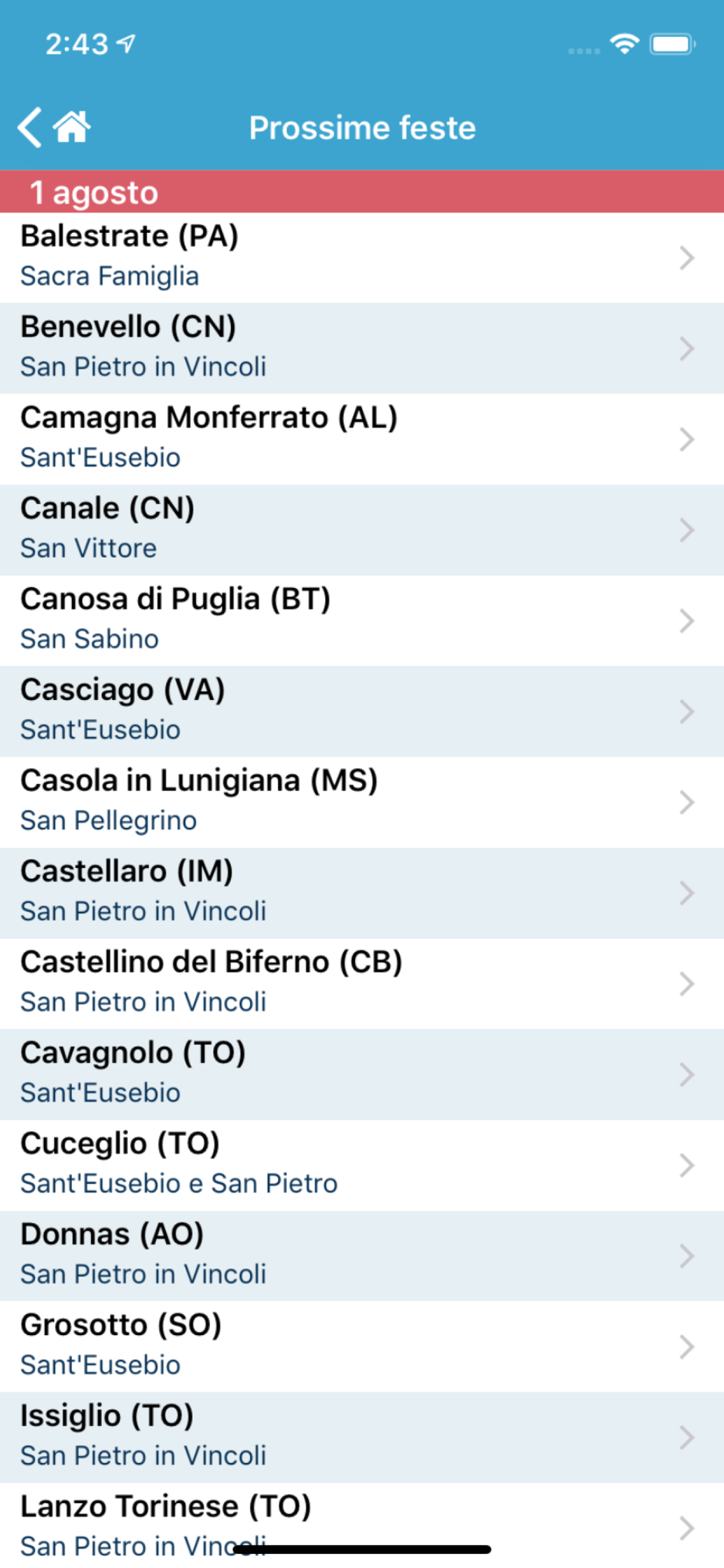Open Balestrate (PA) Sacra Famiglia
Image resolution: width=724 pixels, height=1568 pixels.
[x=362, y=258]
